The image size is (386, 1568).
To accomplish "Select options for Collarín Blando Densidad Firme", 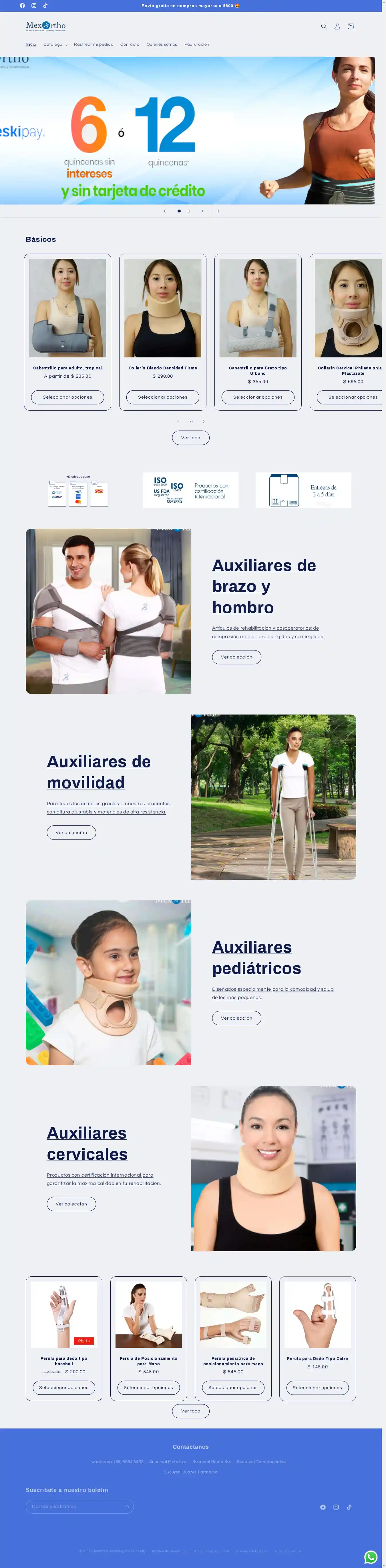I will tap(163, 397).
